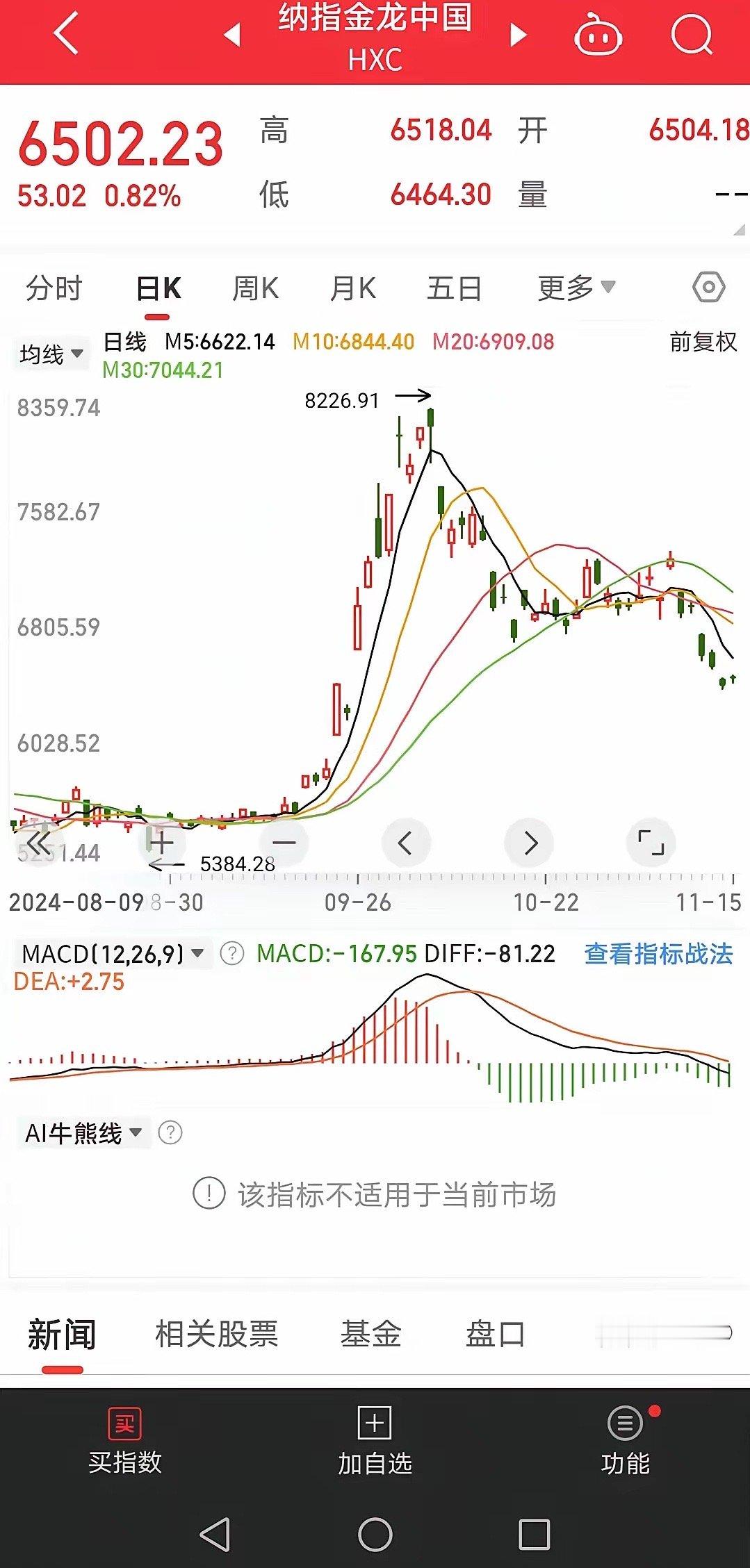
Task: Select the 月K monthly chart tab
Action: (353, 288)
